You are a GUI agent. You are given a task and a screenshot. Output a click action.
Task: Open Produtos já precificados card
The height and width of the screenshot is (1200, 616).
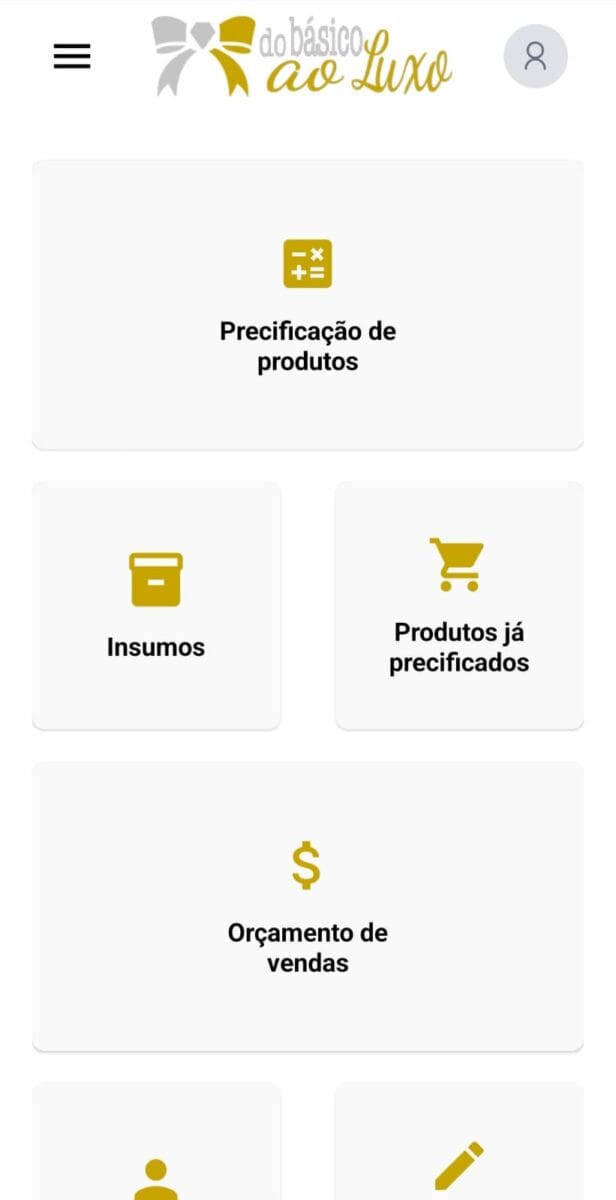(459, 606)
